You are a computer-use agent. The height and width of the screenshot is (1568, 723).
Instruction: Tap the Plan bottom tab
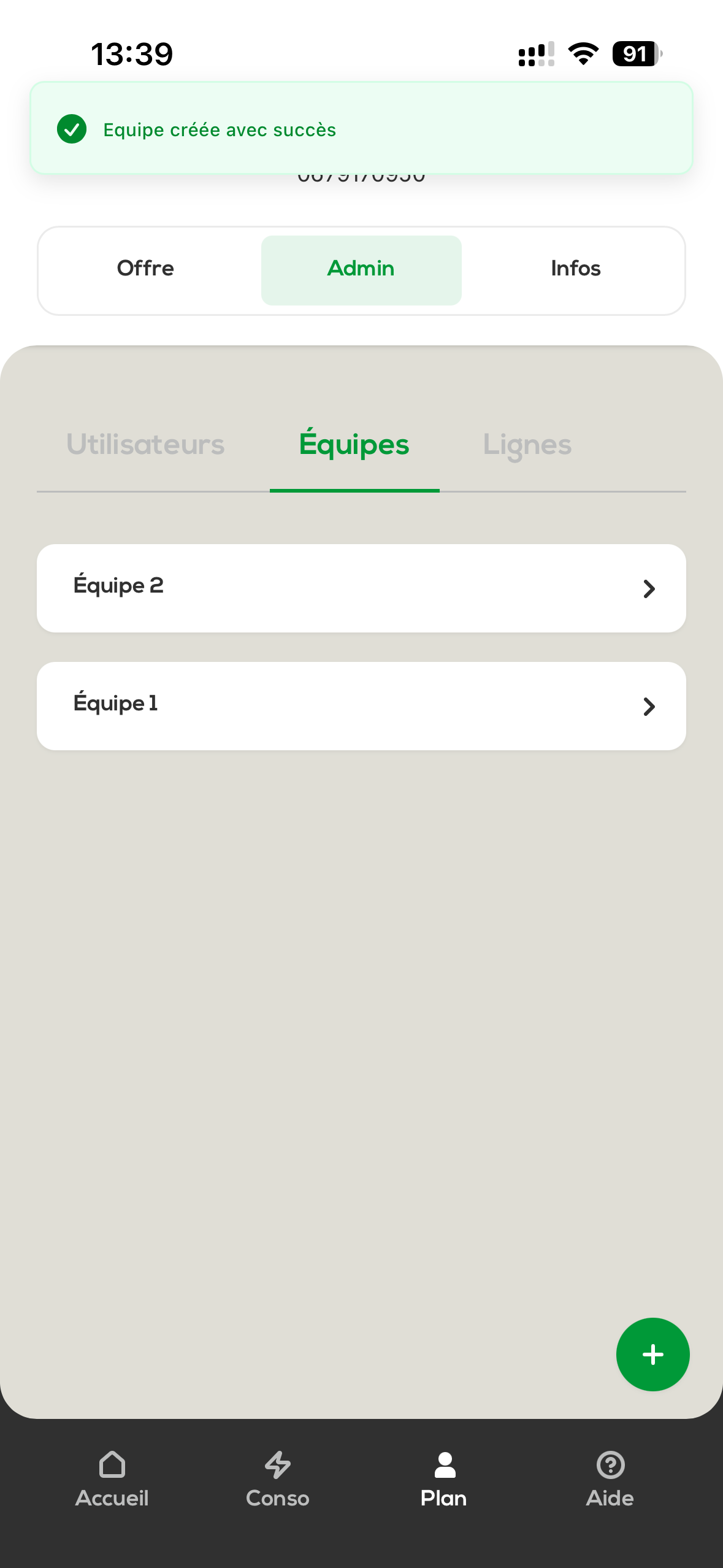(444, 1479)
